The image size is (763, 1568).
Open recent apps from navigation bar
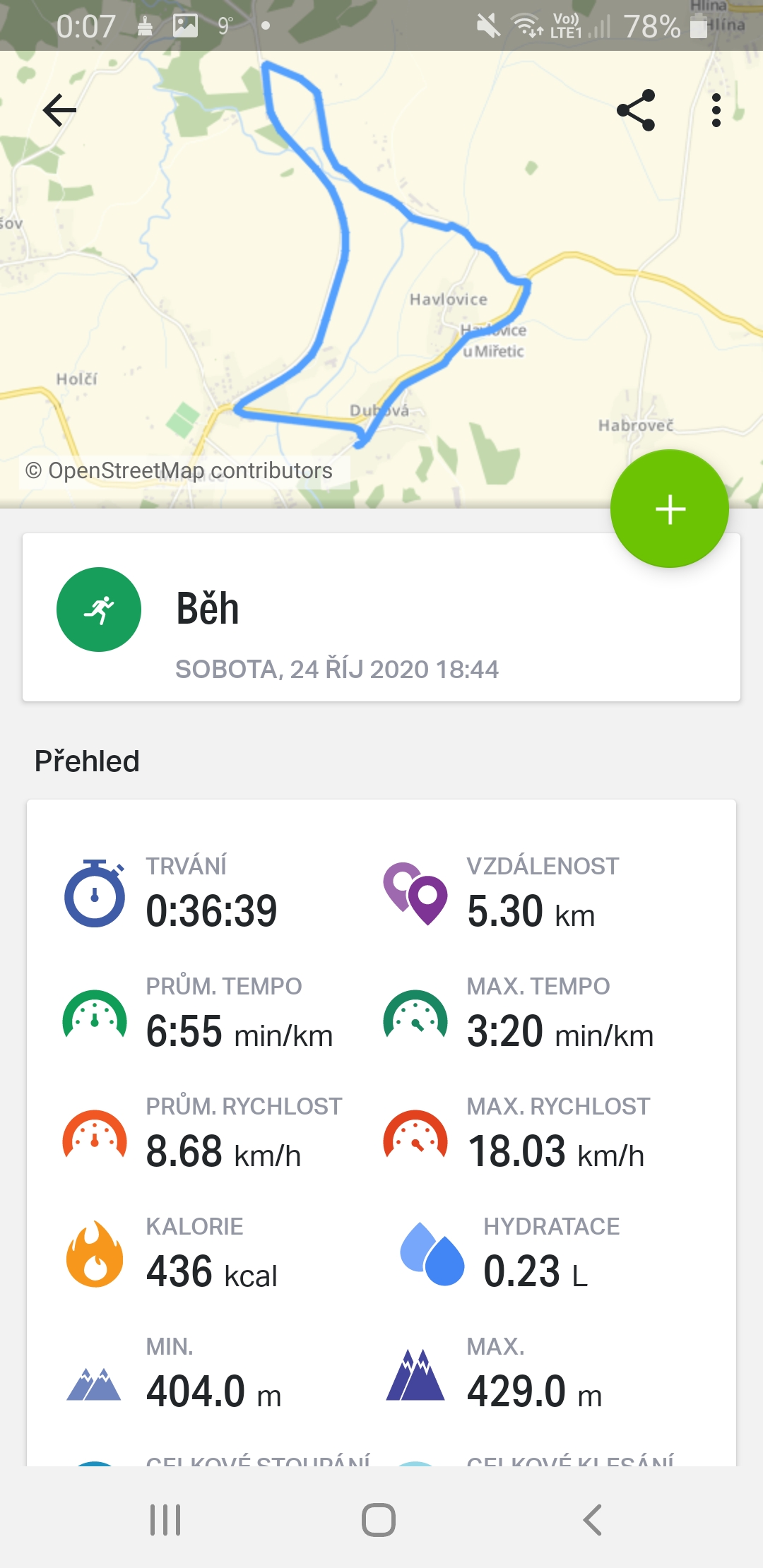[x=165, y=1519]
